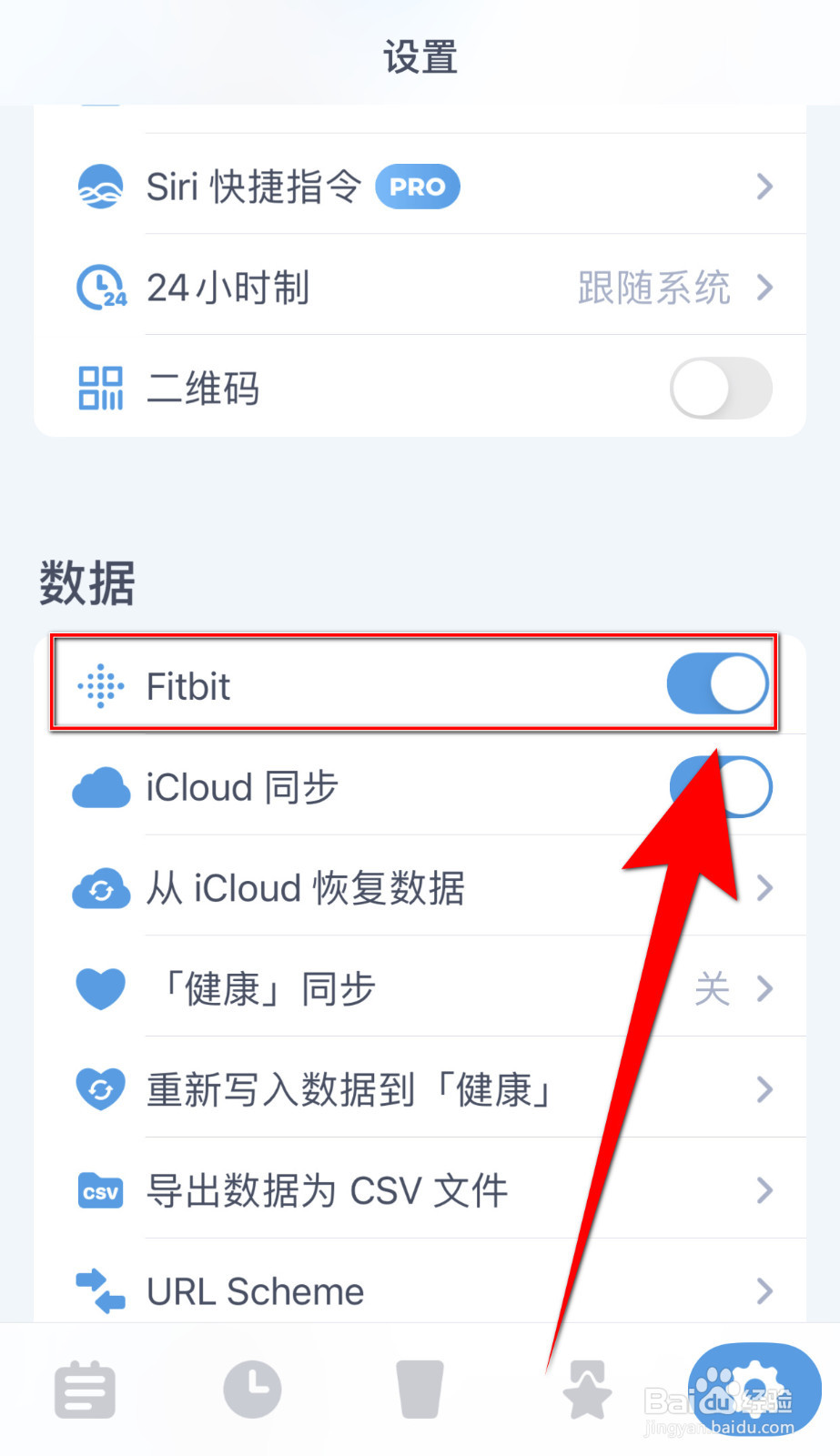Disable the Fitbit toggle
The height and width of the screenshot is (1456, 840).
717,683
